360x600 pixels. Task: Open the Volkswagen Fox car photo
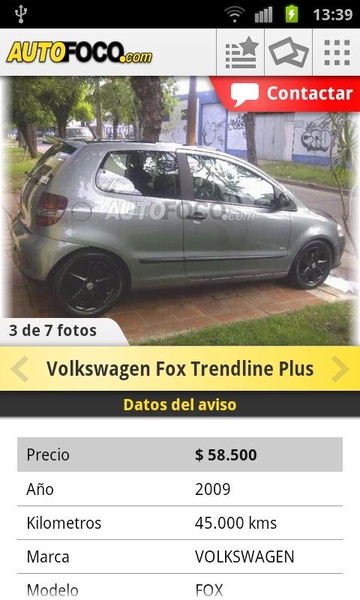coord(180,211)
